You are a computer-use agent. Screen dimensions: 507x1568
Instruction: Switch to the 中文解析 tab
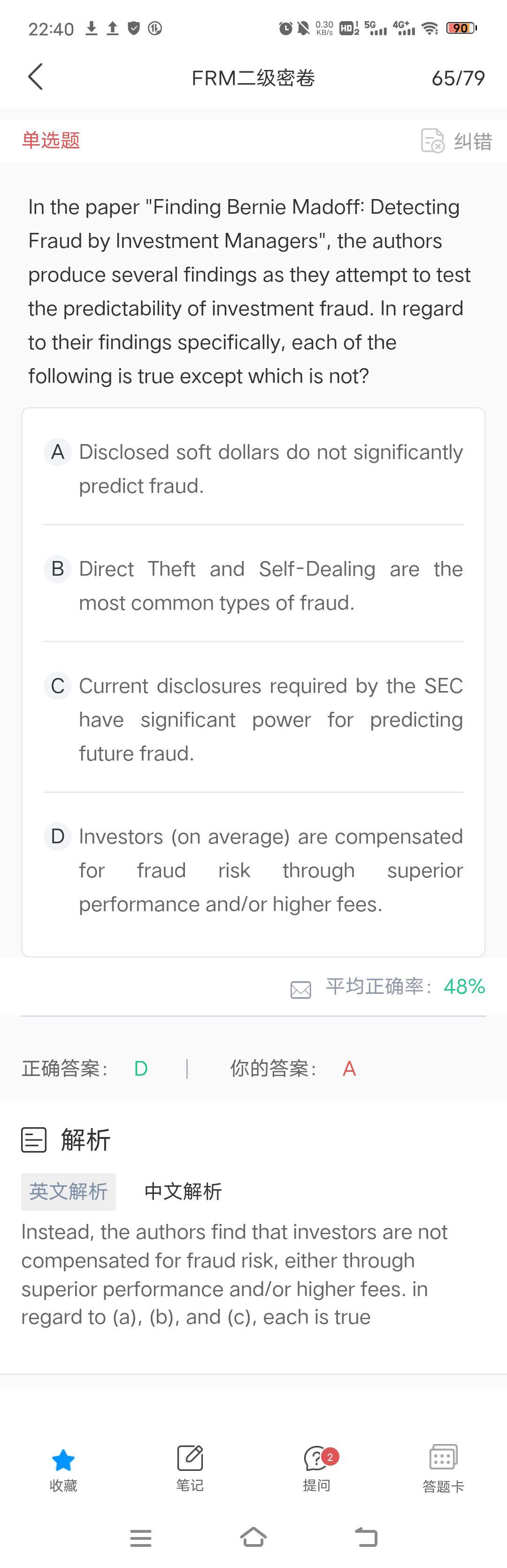coord(183,1191)
